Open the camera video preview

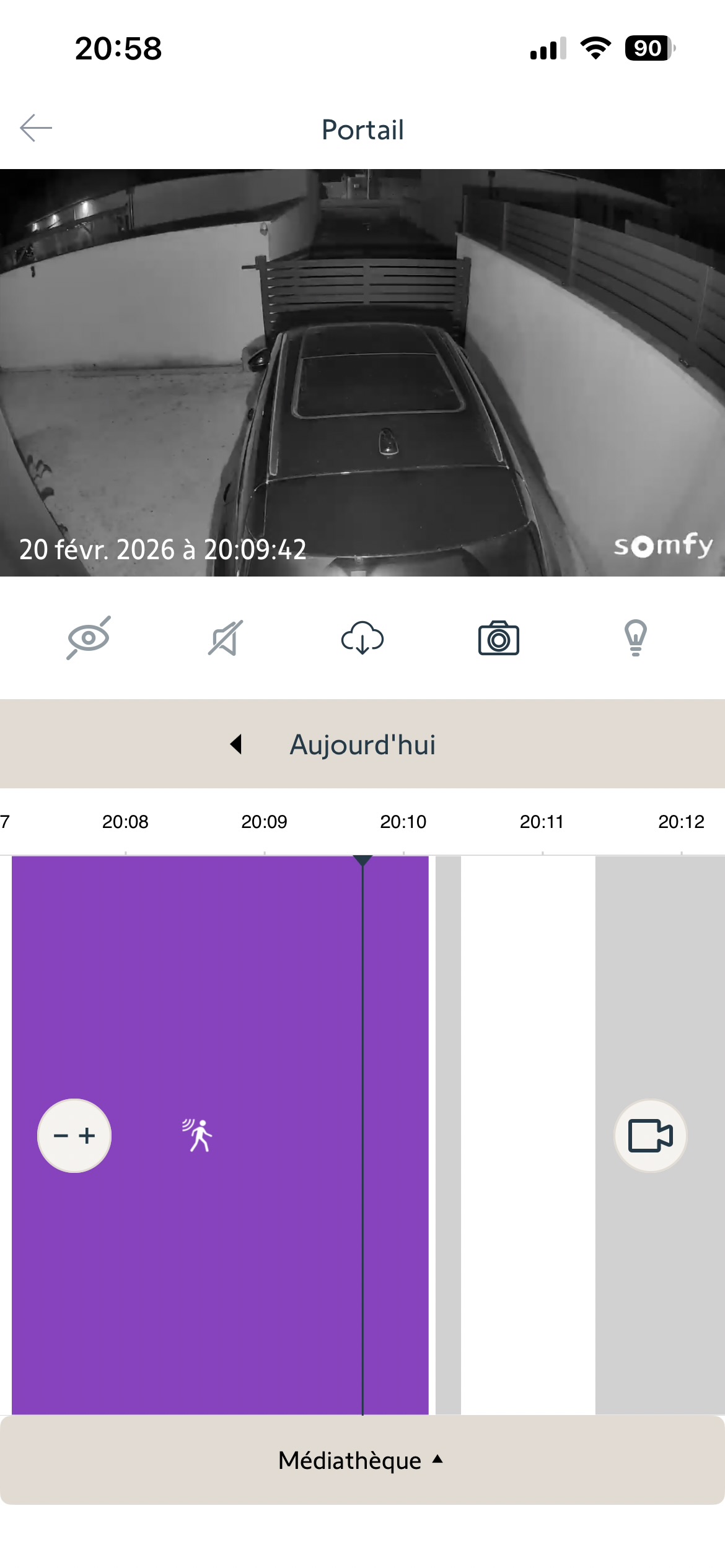pyautogui.click(x=362, y=372)
